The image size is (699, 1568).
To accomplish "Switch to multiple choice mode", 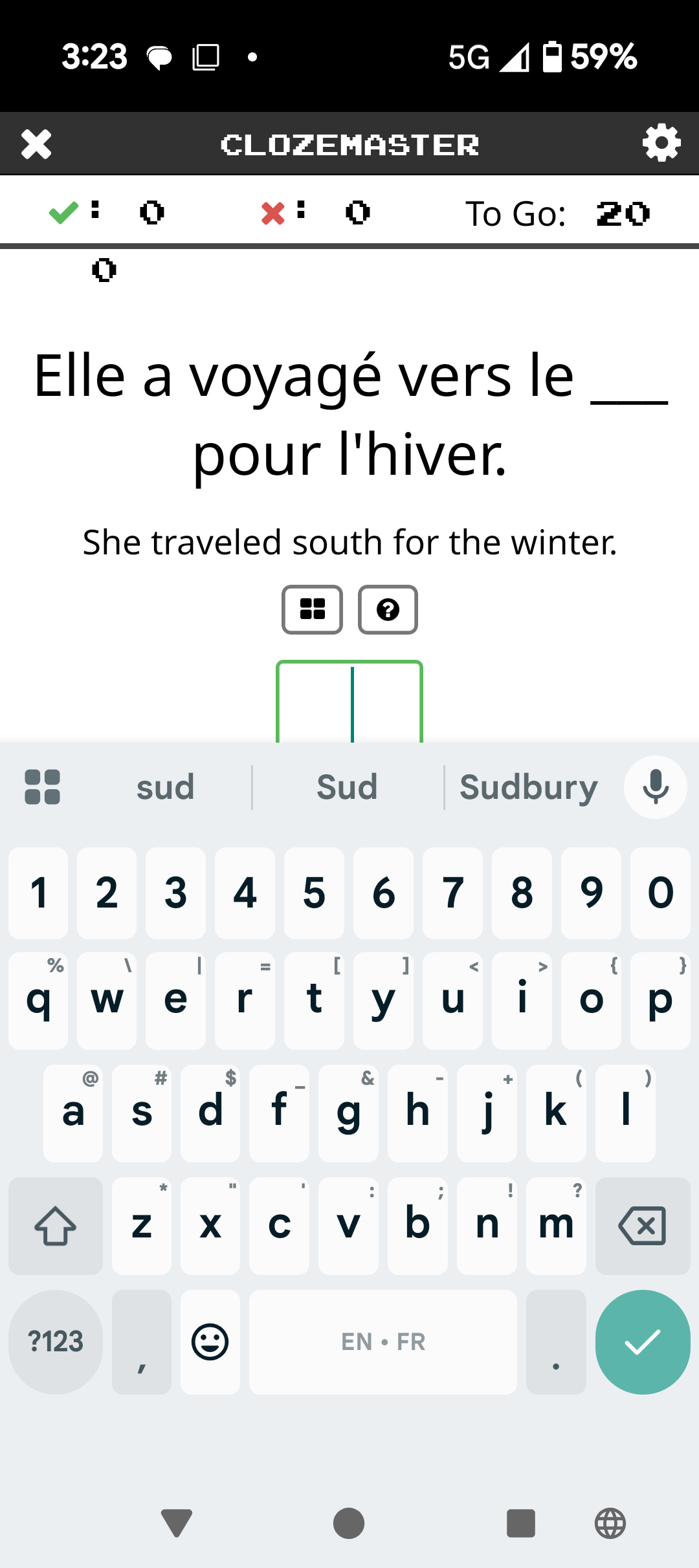I will 312,609.
